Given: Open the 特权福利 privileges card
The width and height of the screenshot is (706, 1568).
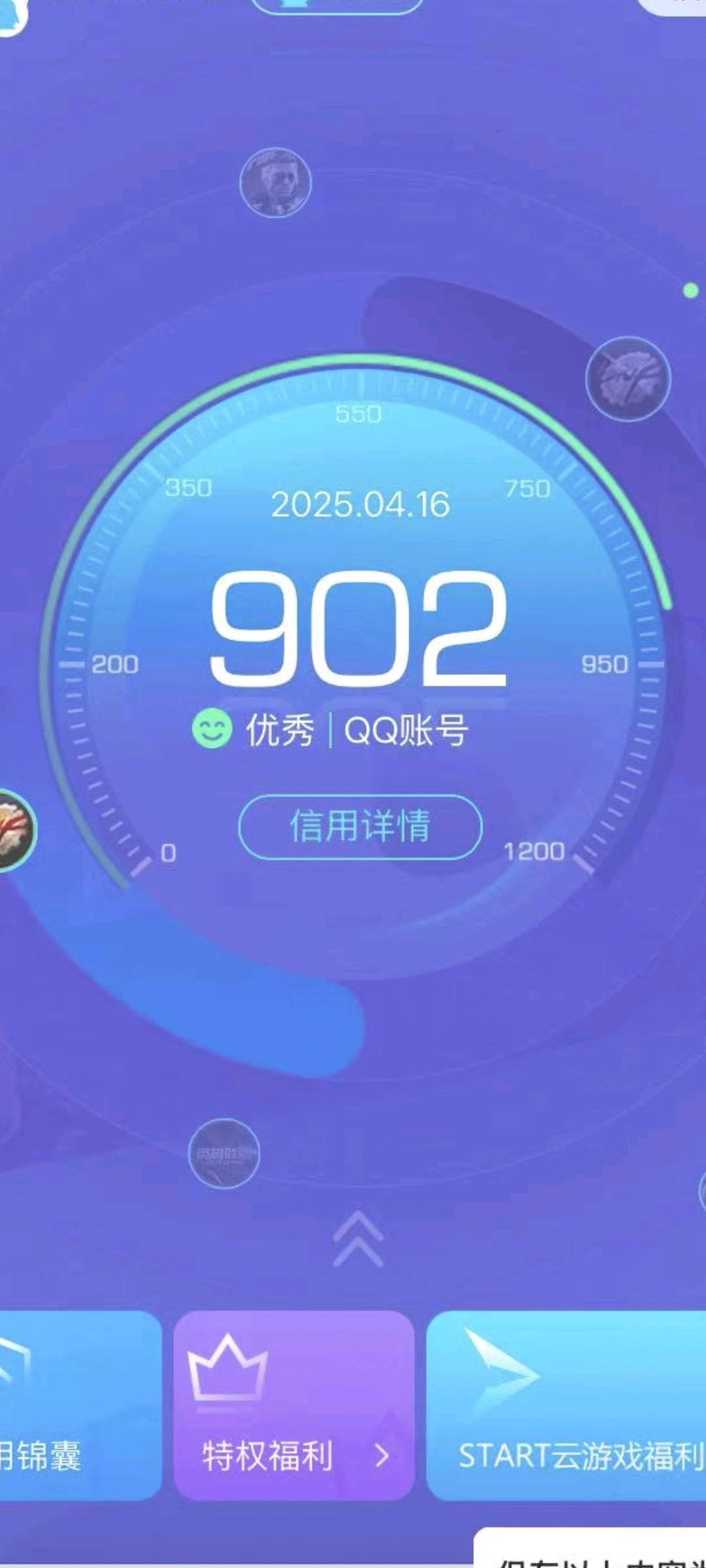Looking at the screenshot, I should coord(294,1404).
